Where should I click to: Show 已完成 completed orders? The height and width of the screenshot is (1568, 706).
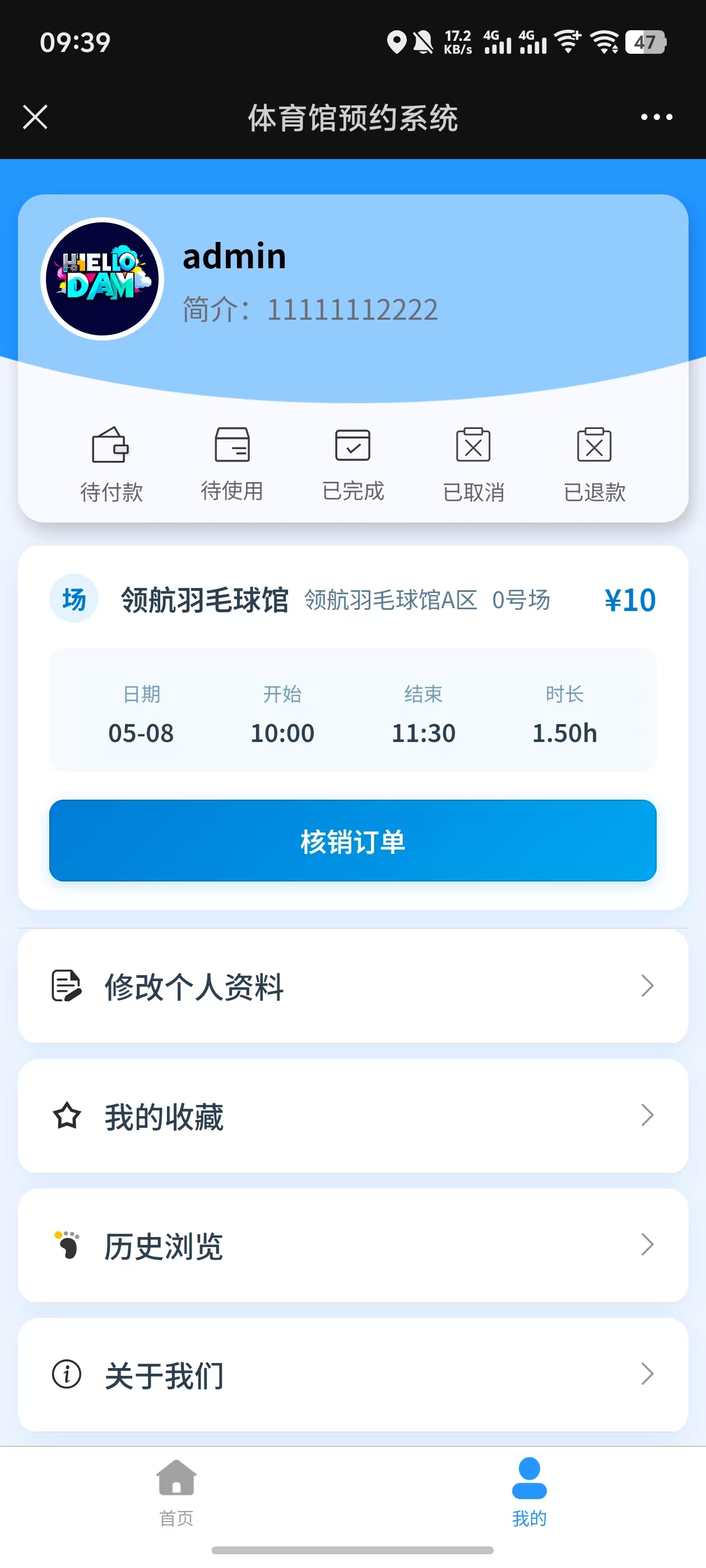(x=352, y=464)
